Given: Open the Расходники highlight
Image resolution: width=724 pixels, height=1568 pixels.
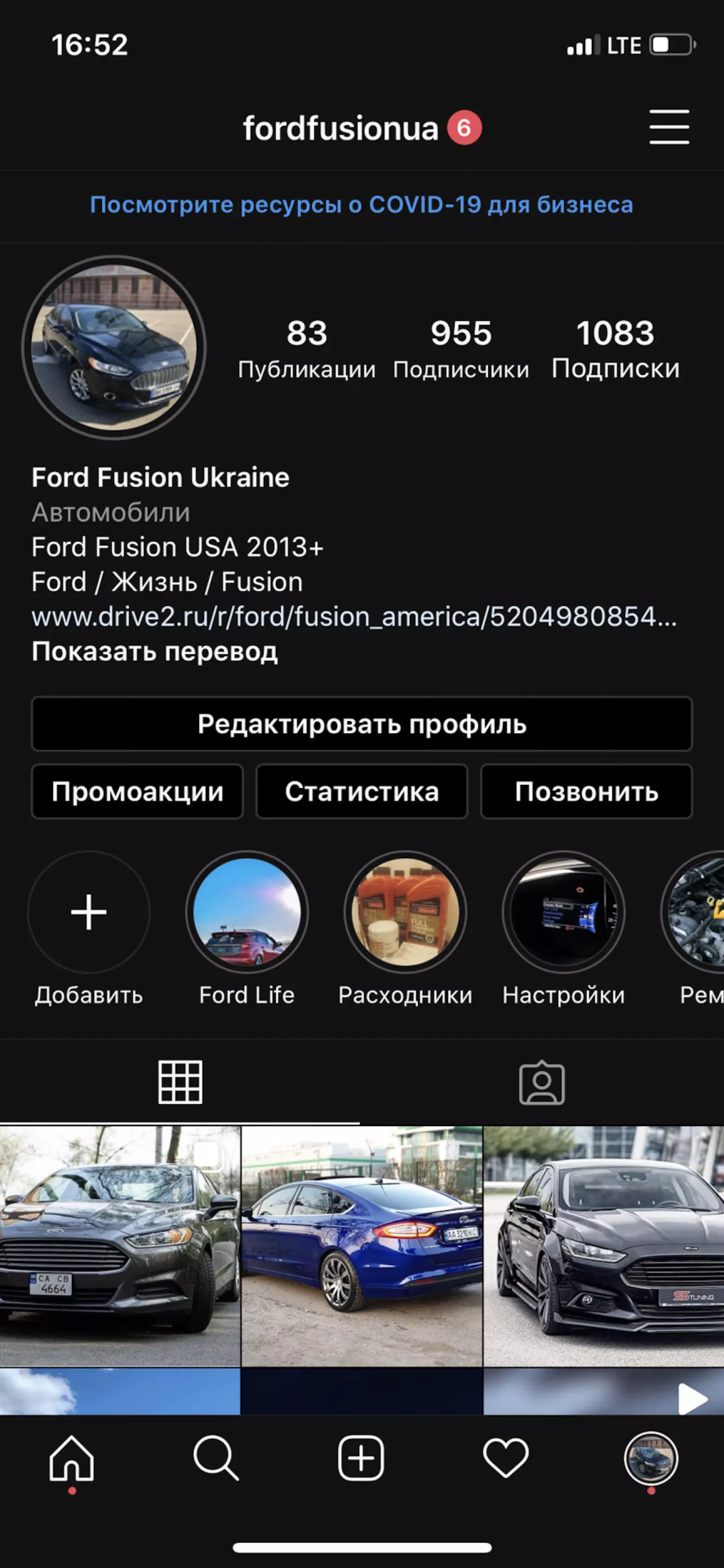Looking at the screenshot, I should [x=405, y=912].
